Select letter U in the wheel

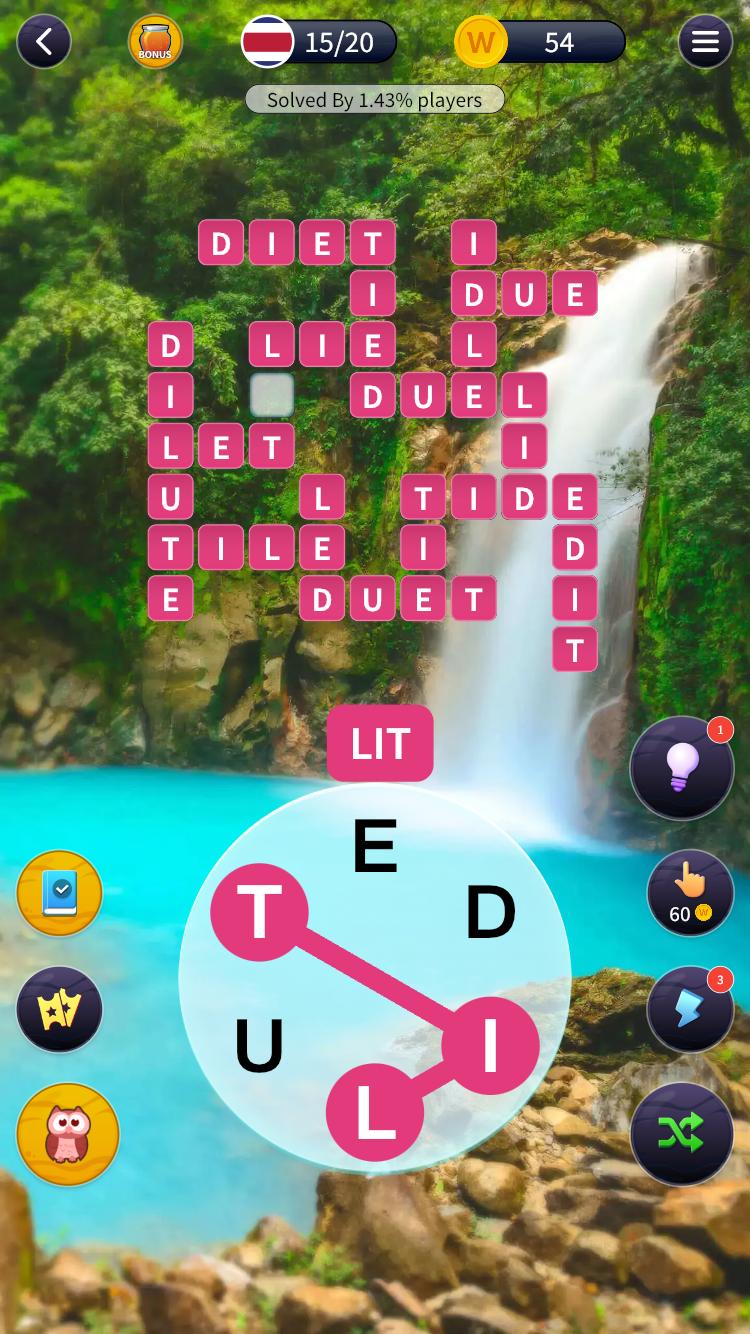click(259, 1046)
